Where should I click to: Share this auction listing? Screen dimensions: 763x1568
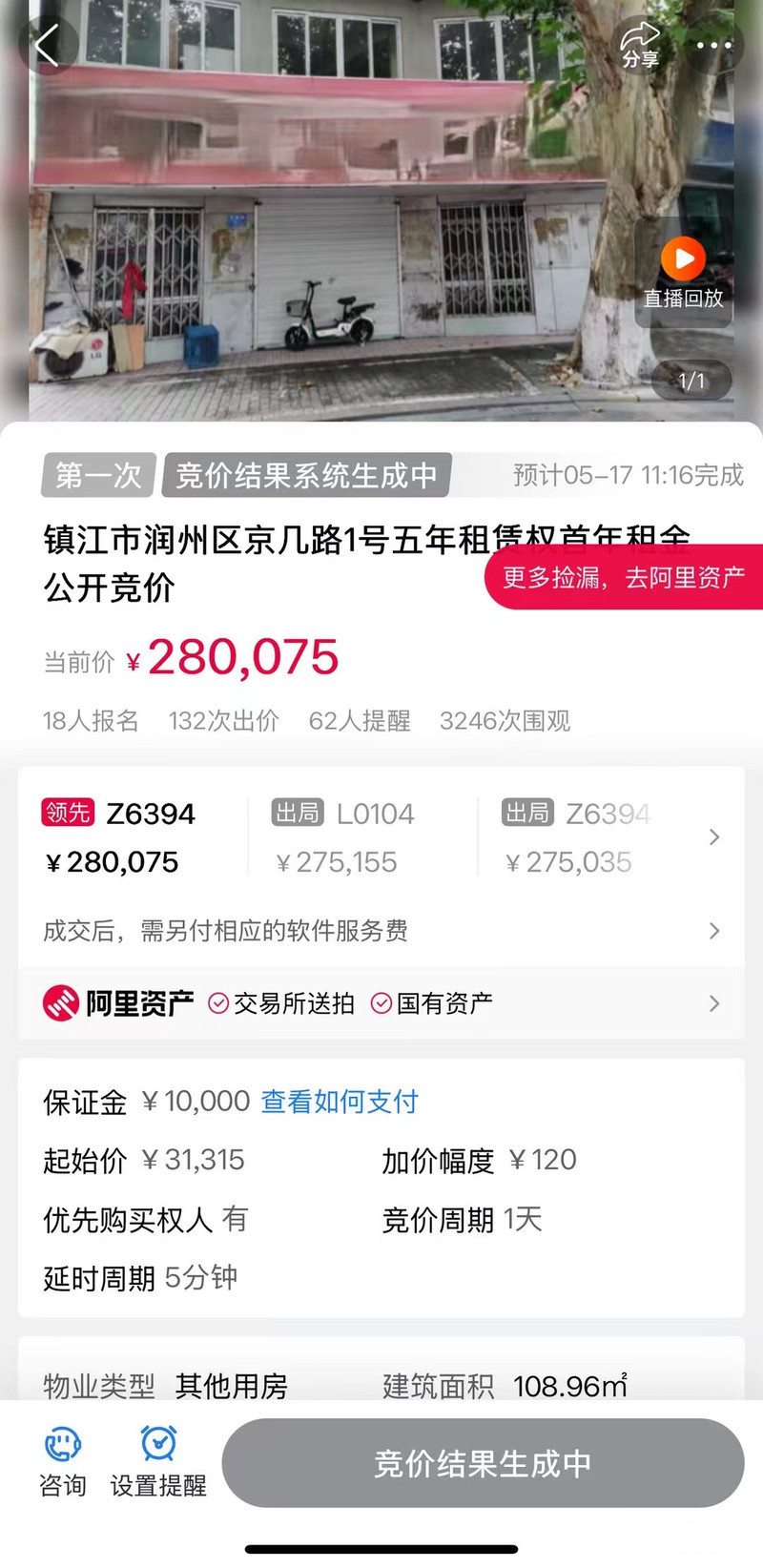[x=640, y=46]
